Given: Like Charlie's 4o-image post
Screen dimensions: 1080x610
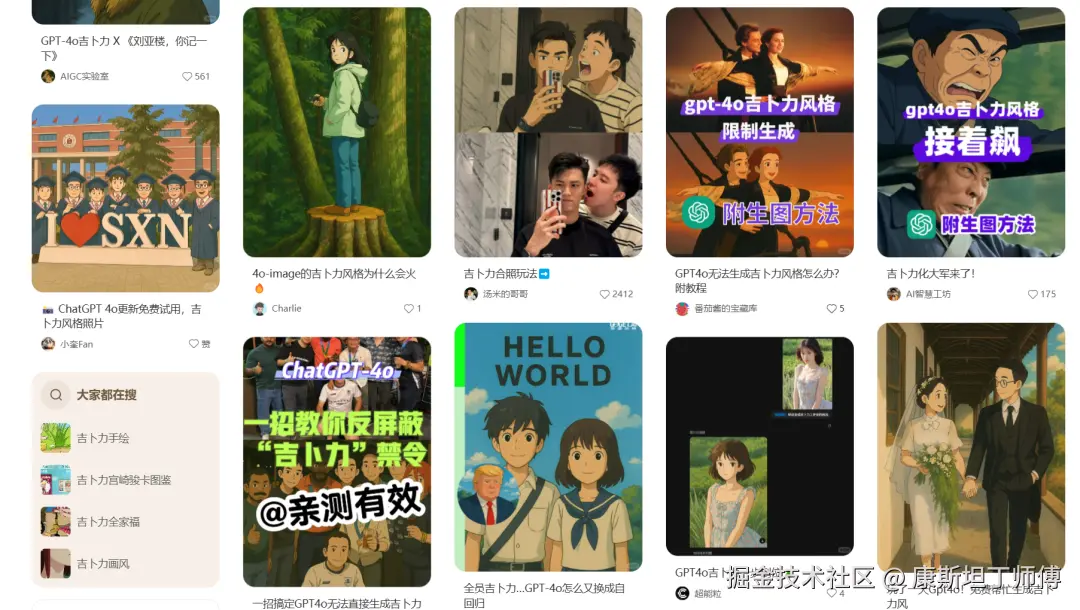Looking at the screenshot, I should 409,308.
